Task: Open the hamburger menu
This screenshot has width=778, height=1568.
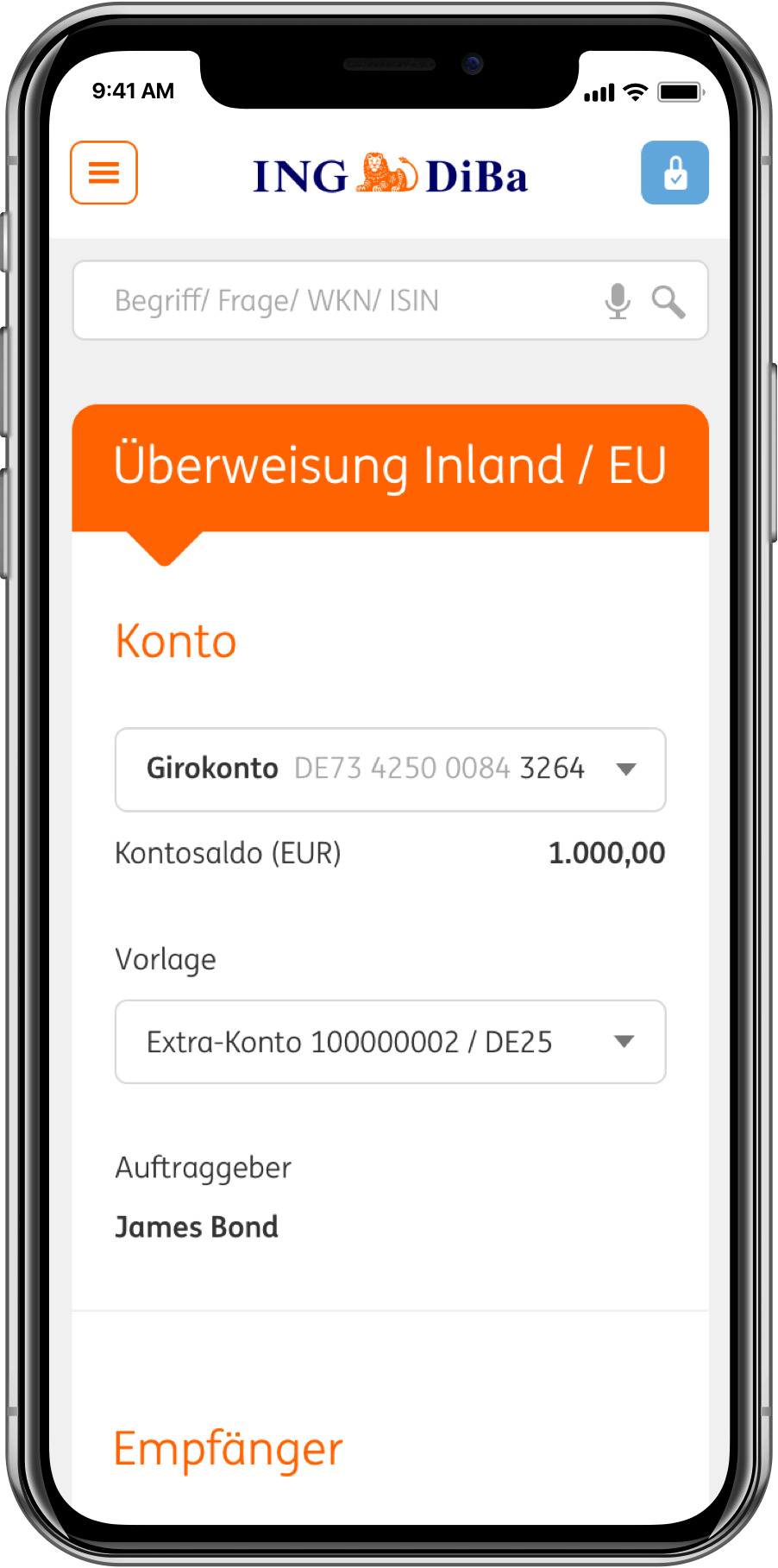Action: click(x=104, y=173)
